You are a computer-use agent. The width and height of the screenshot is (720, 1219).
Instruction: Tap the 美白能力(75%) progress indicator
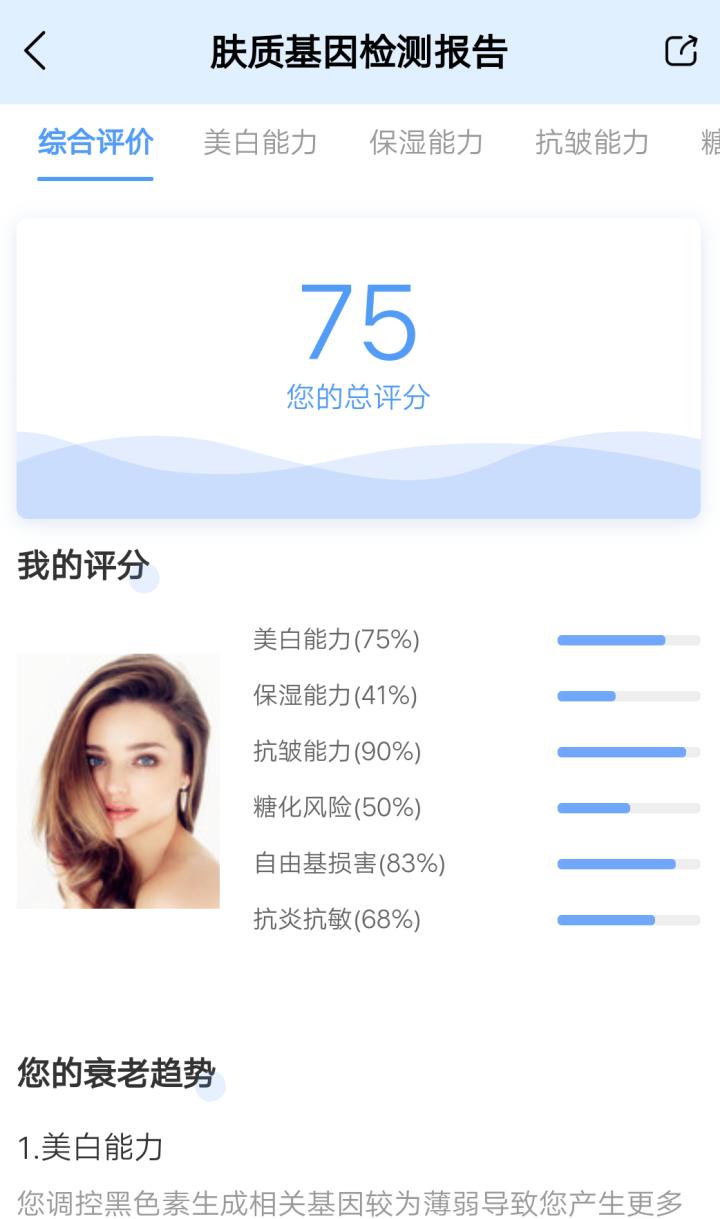point(628,639)
